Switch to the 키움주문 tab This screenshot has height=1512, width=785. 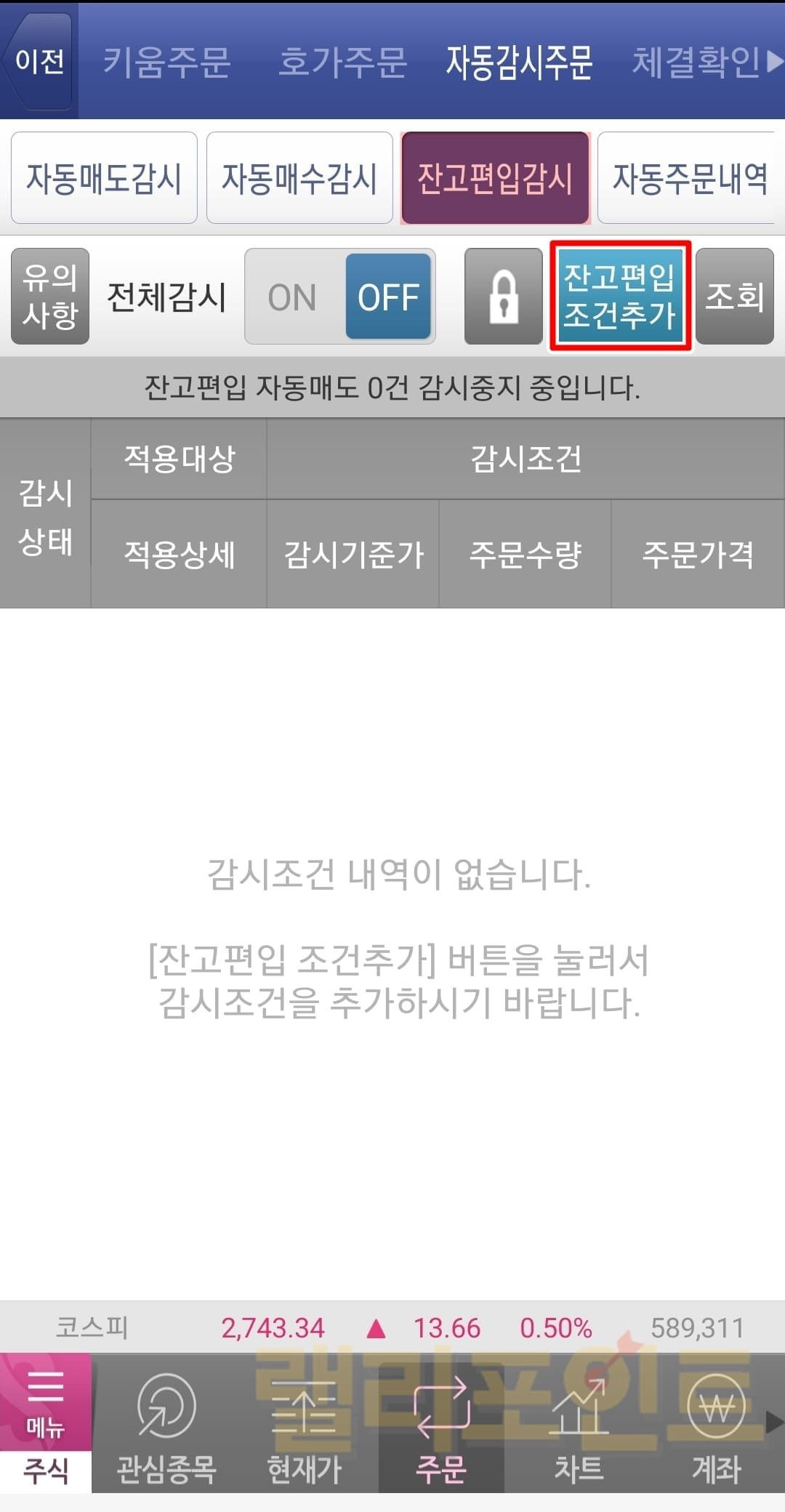(166, 62)
